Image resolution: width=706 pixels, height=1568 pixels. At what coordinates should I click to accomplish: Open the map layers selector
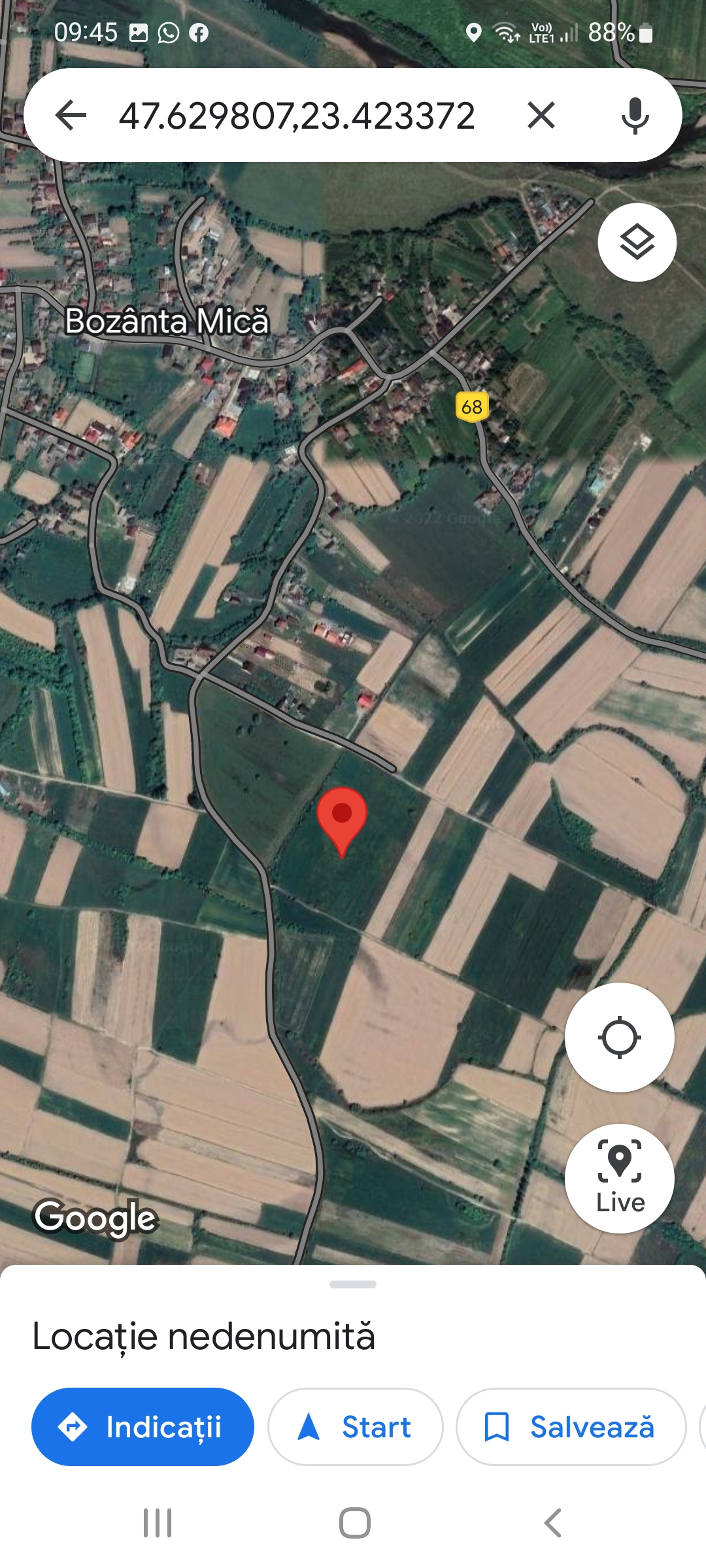pyautogui.click(x=637, y=242)
